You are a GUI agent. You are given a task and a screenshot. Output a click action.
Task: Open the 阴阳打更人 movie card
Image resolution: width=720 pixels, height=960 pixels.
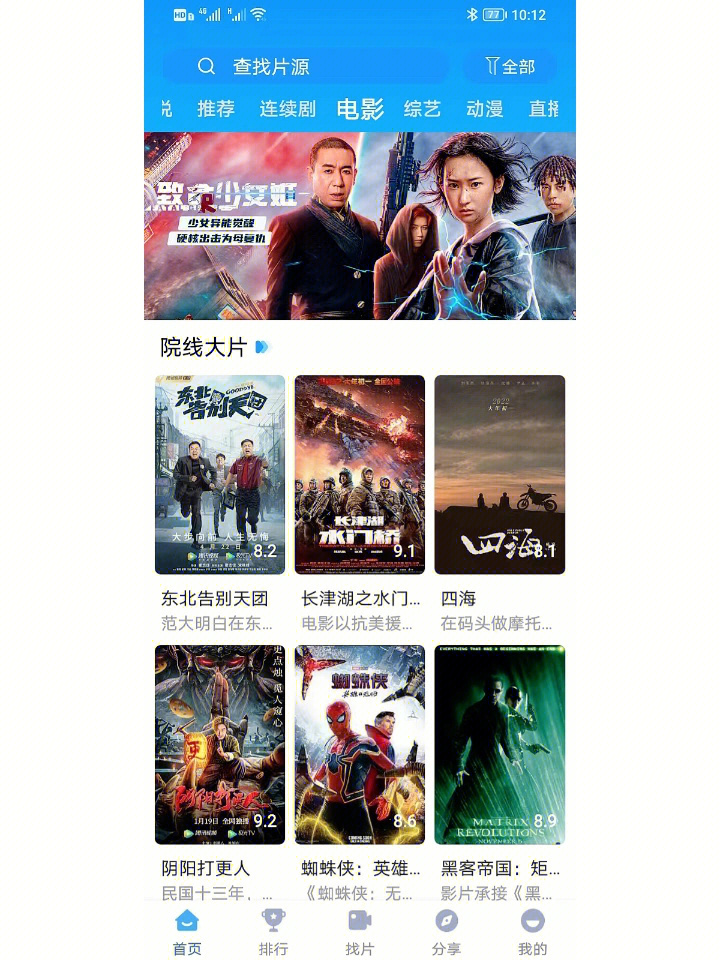[220, 744]
